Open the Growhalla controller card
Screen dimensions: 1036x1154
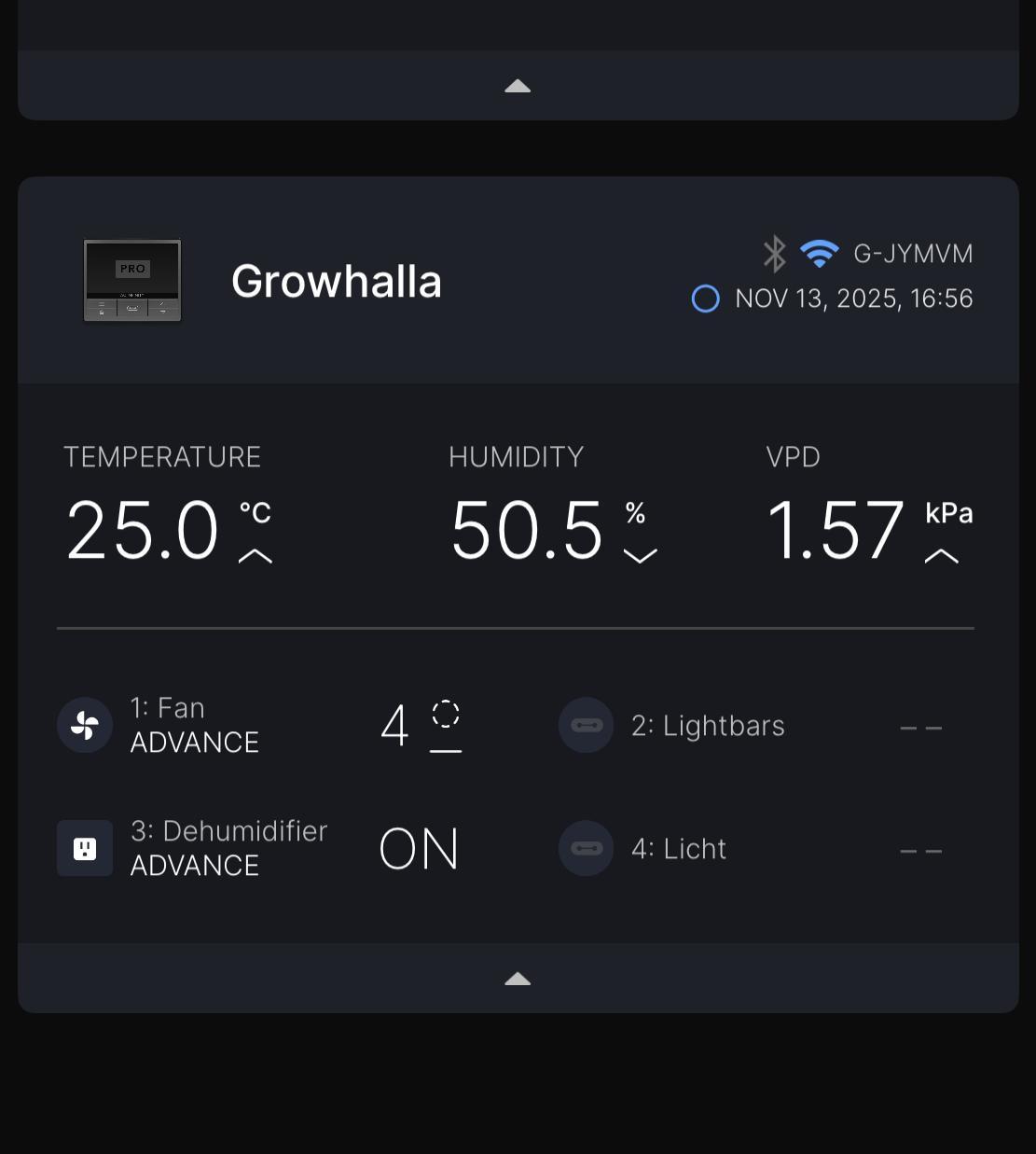pos(336,282)
